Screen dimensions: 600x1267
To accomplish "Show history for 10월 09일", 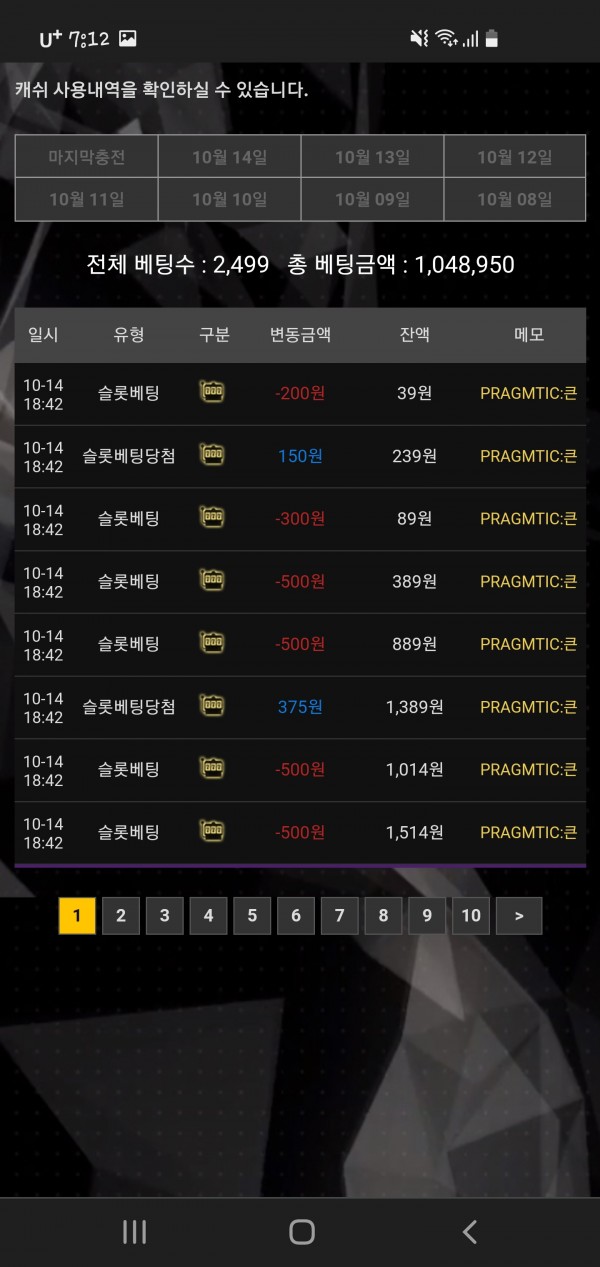I will click(x=372, y=199).
